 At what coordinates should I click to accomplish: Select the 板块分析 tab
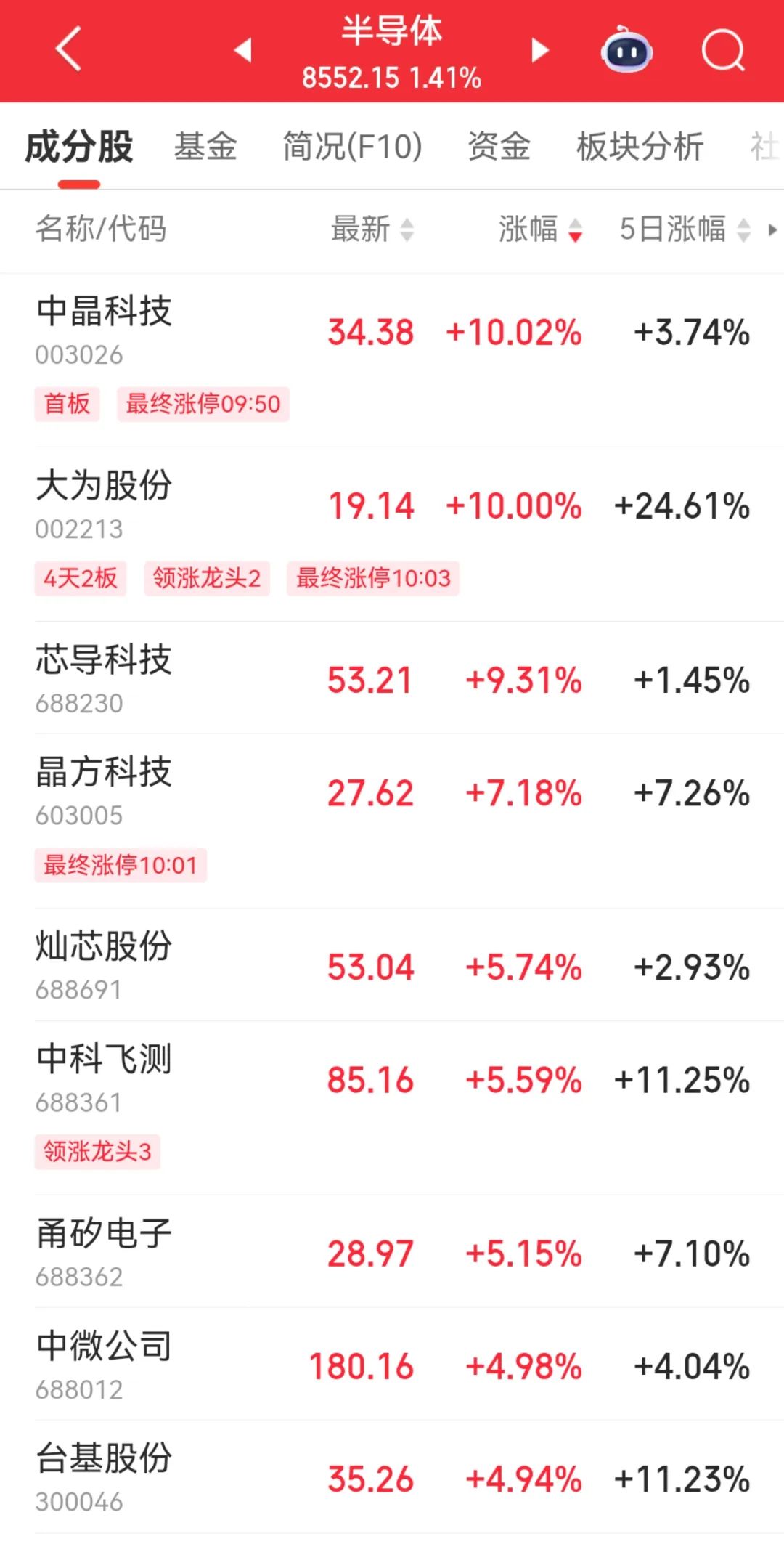[640, 147]
